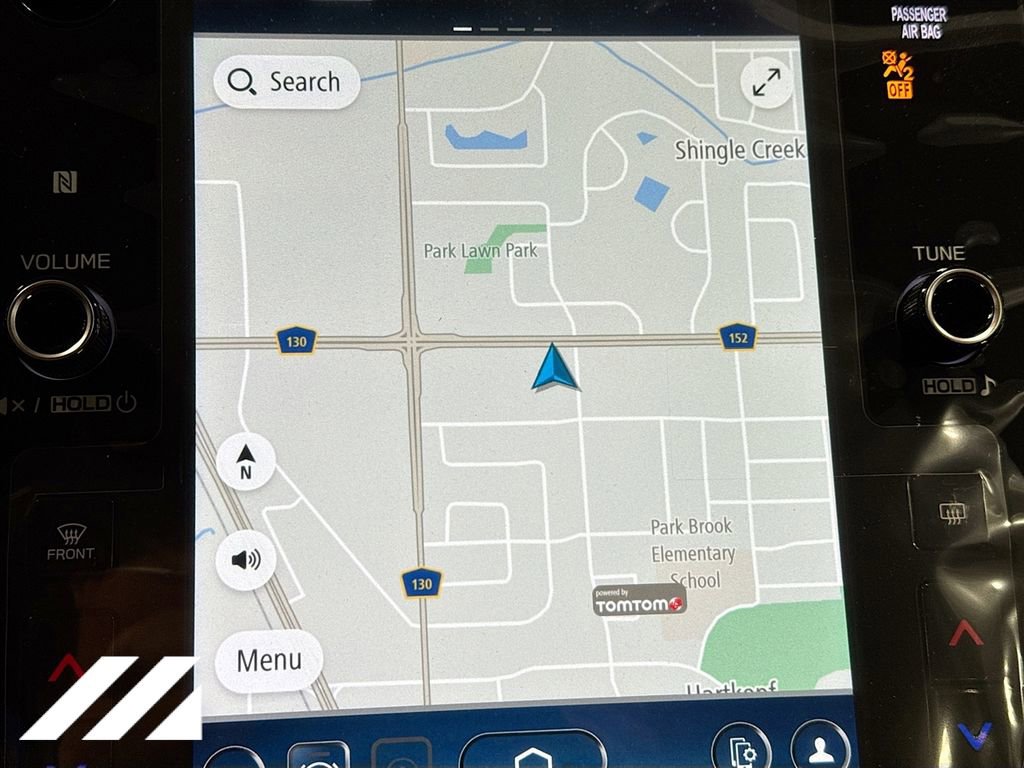Tap the north-up compass button
The image size is (1024, 768).
tap(245, 463)
